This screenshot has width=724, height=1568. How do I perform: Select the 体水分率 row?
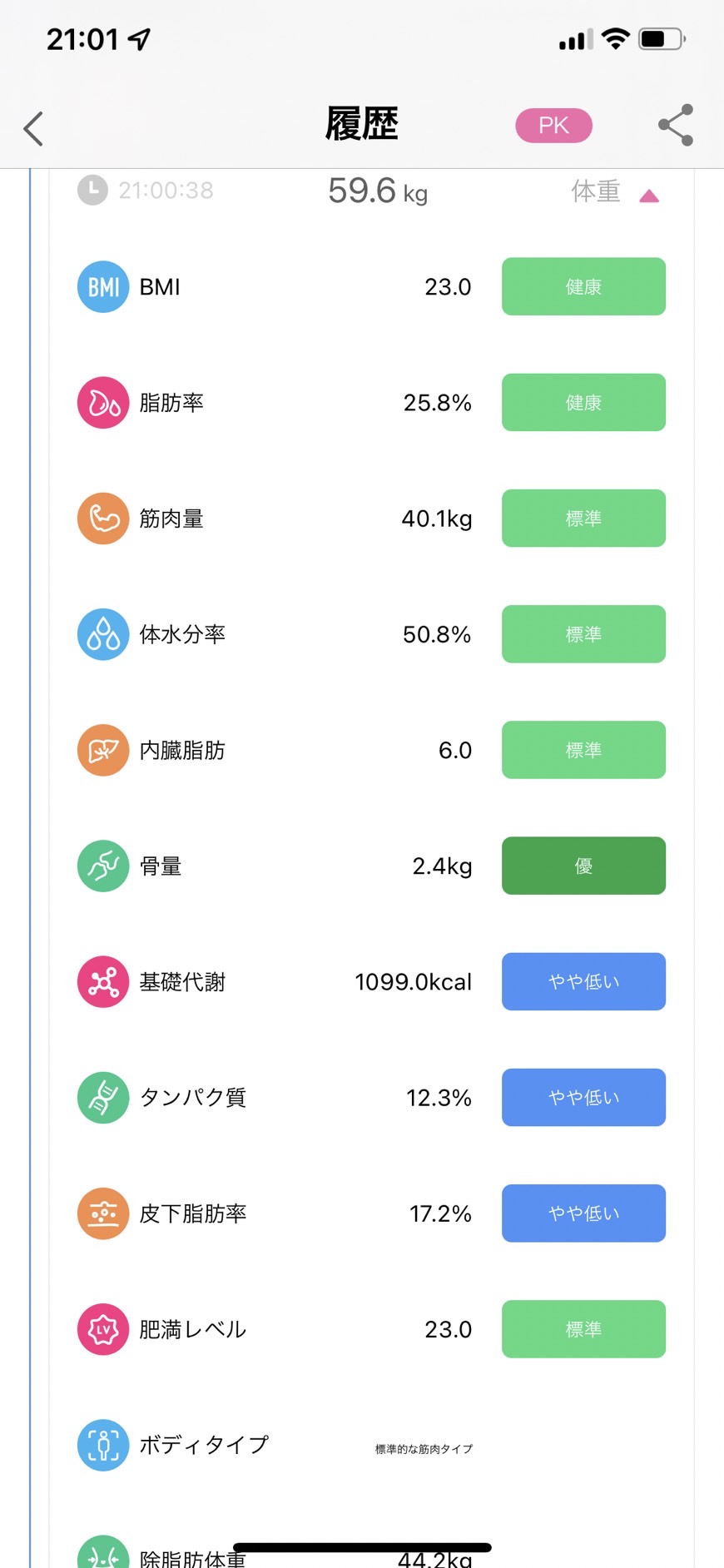click(371, 634)
